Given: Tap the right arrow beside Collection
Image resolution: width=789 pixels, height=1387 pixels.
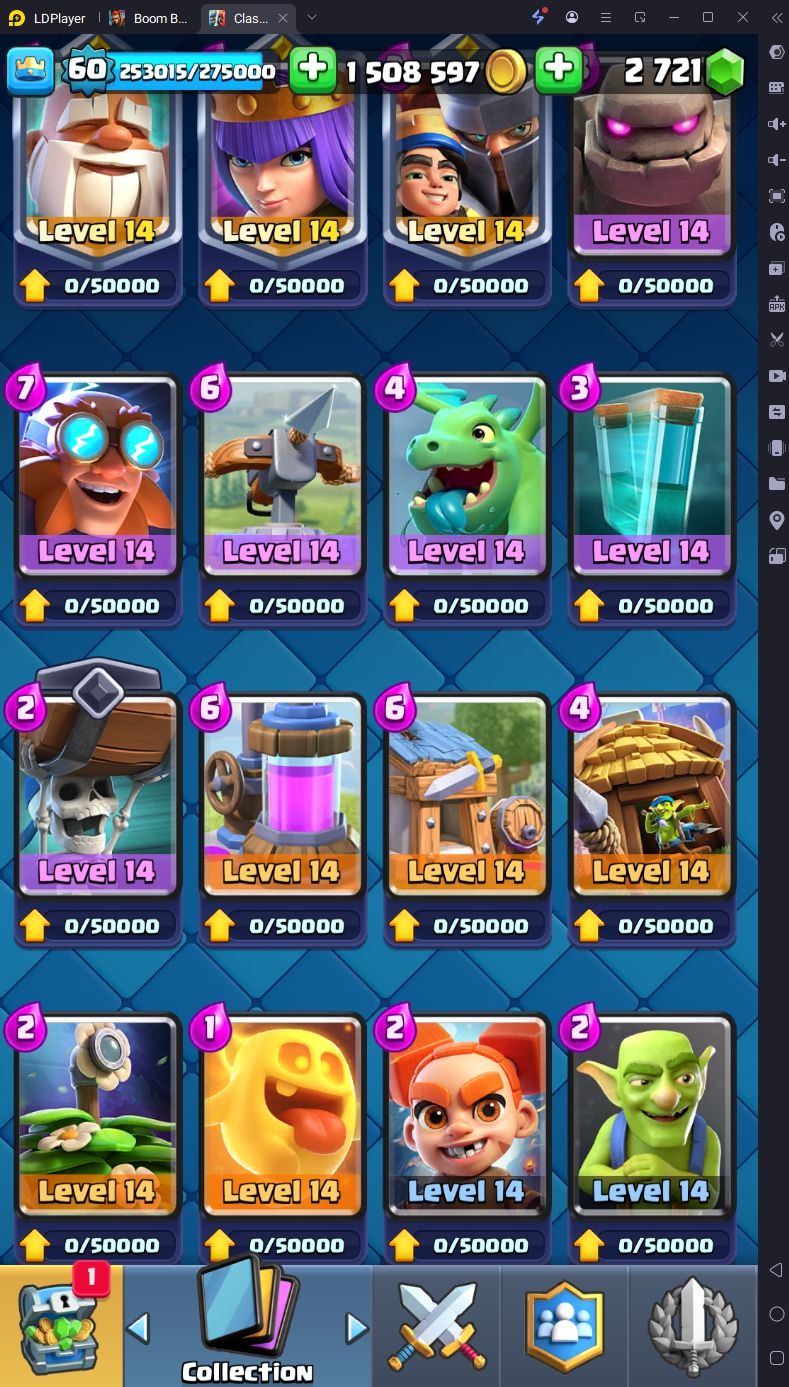Looking at the screenshot, I should tap(357, 1328).
